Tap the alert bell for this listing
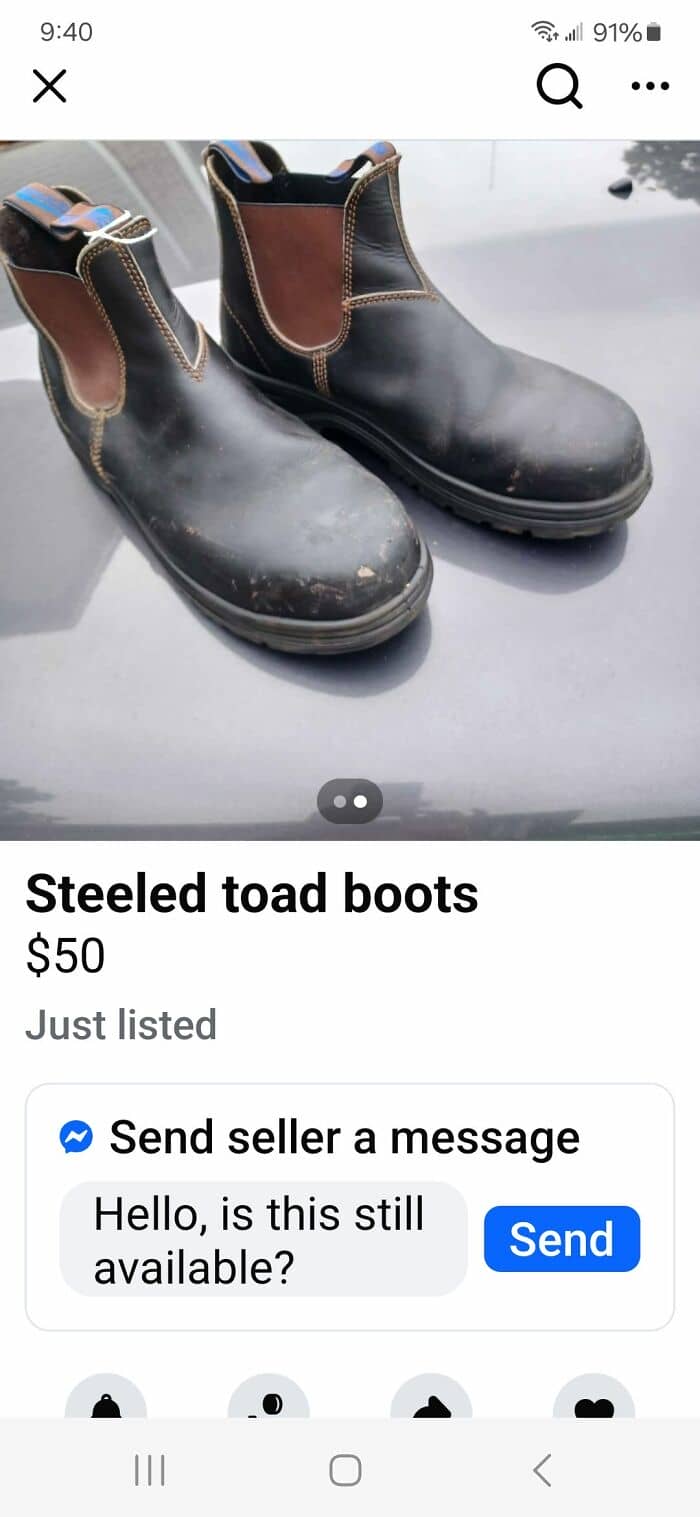Screen dimensions: 700x1517 pos(106,1400)
